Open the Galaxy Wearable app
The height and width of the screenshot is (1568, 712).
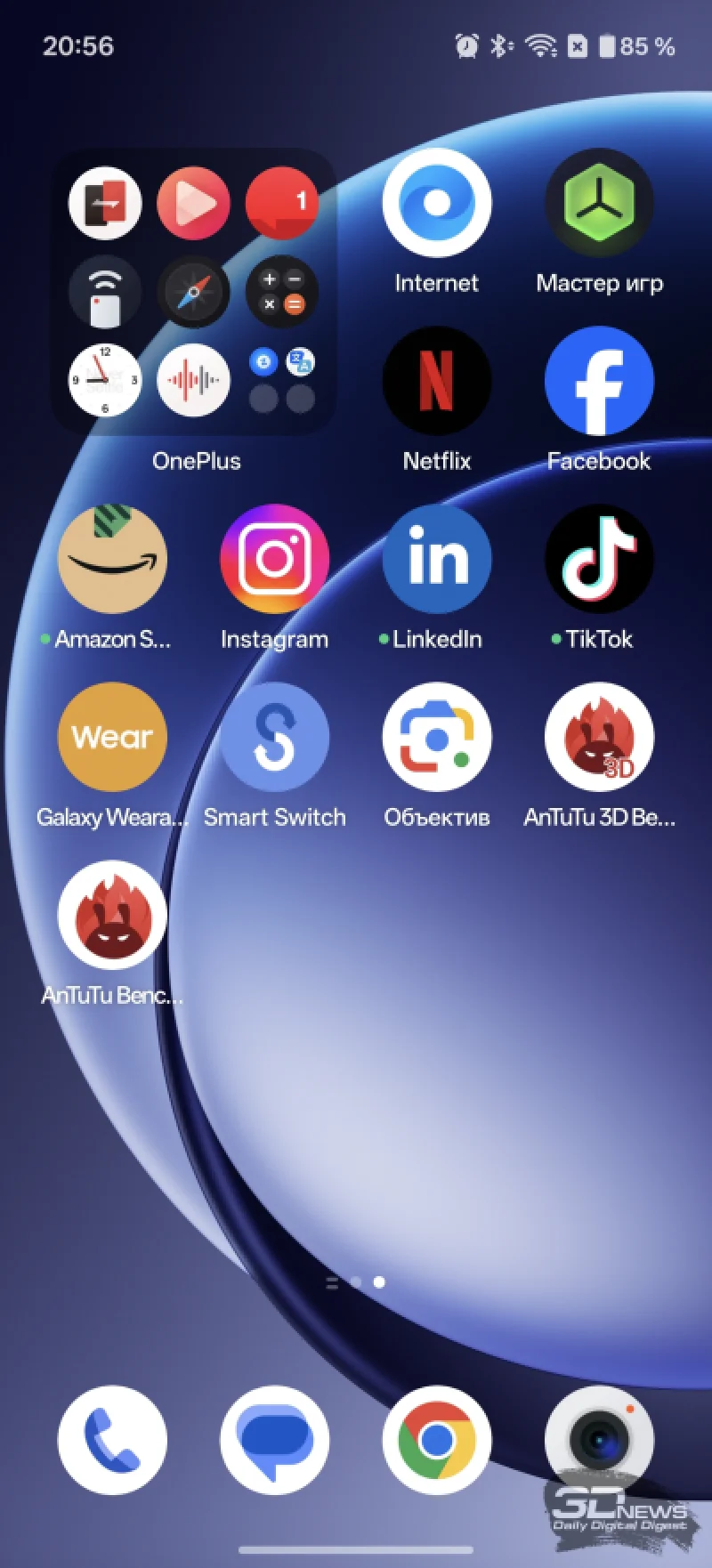coord(112,737)
